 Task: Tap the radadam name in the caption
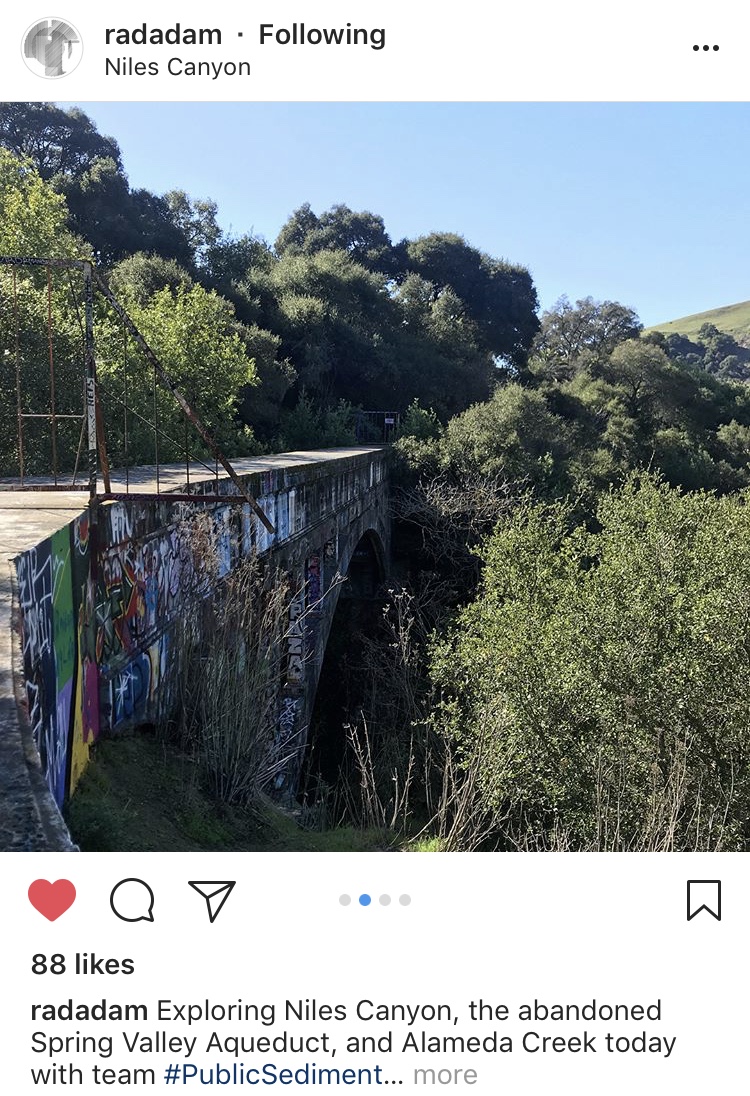[x=89, y=1010]
